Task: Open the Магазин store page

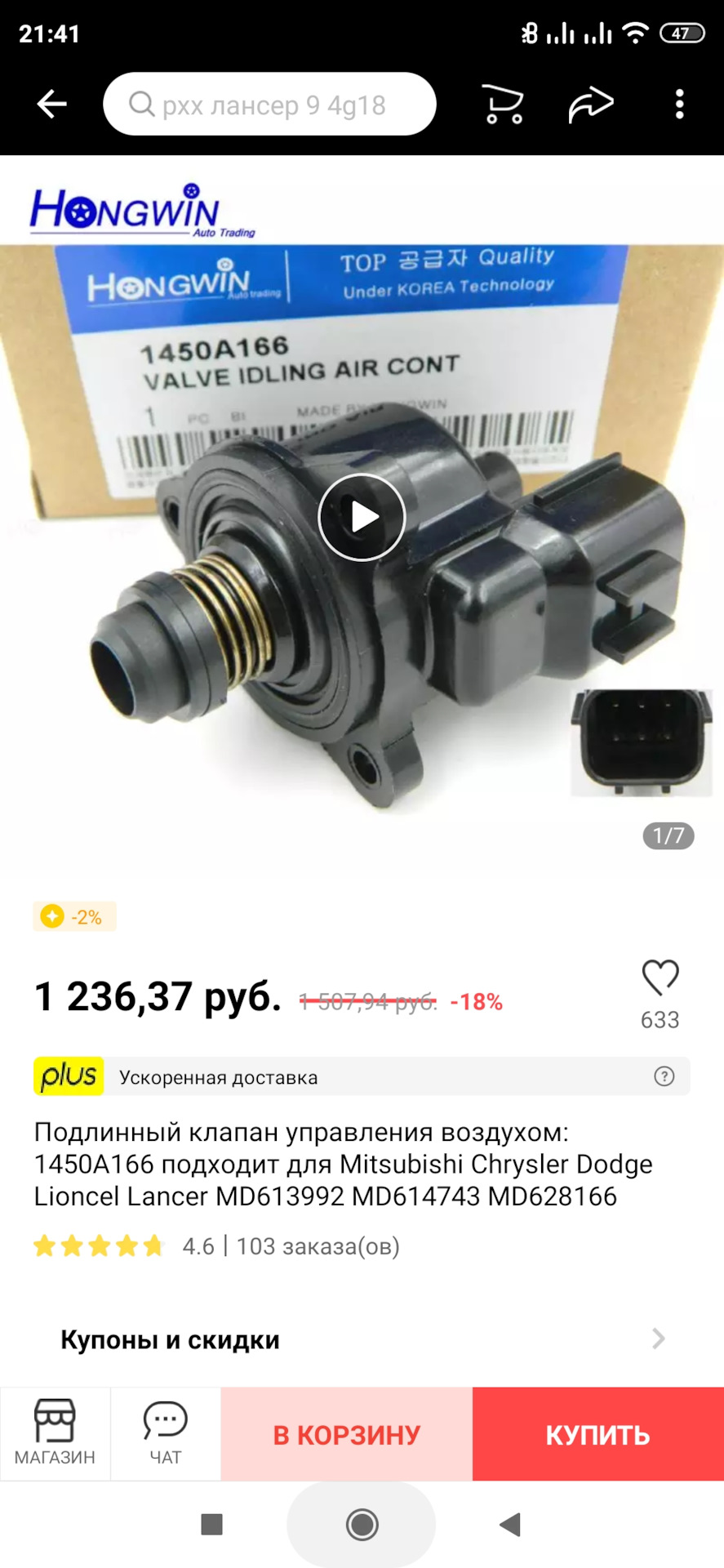Action: pyautogui.click(x=55, y=1433)
